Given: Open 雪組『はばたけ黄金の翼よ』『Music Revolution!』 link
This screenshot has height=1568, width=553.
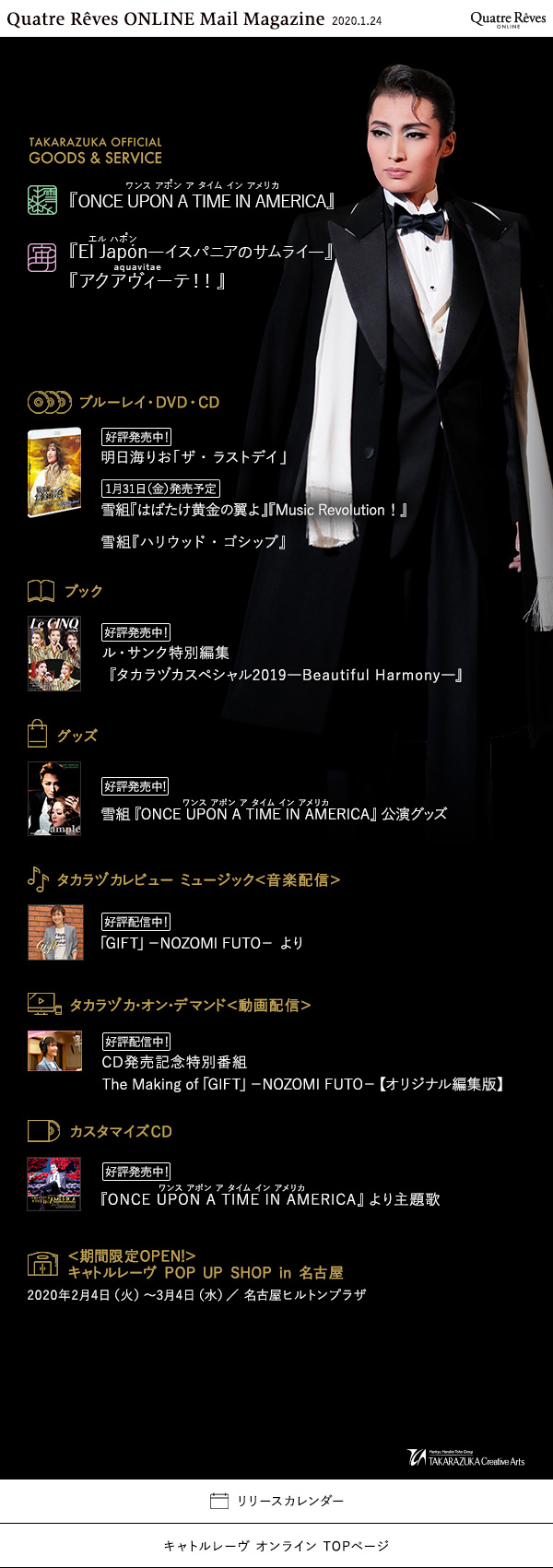Looking at the screenshot, I should [x=254, y=510].
